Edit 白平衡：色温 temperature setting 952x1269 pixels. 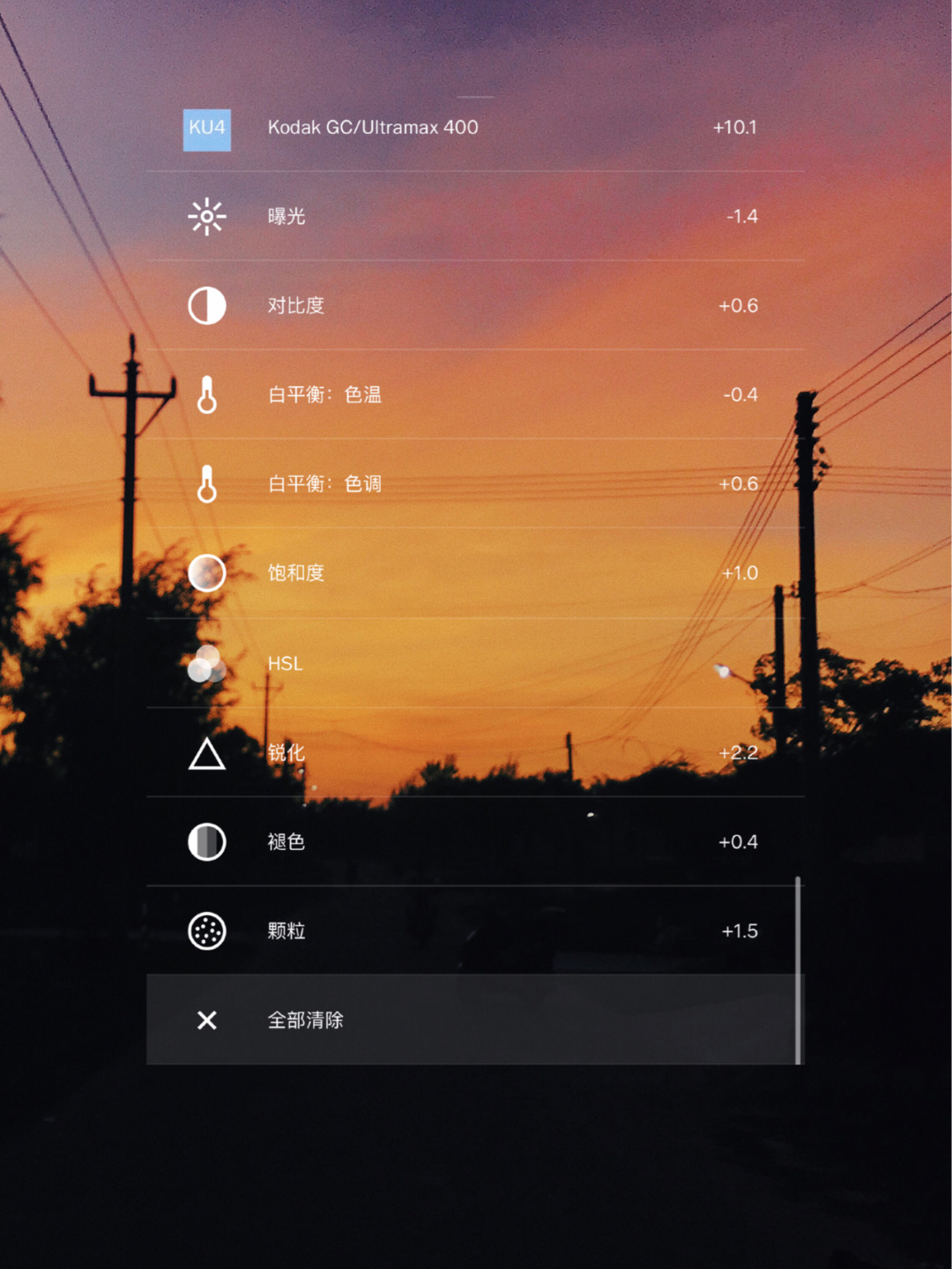pos(475,395)
